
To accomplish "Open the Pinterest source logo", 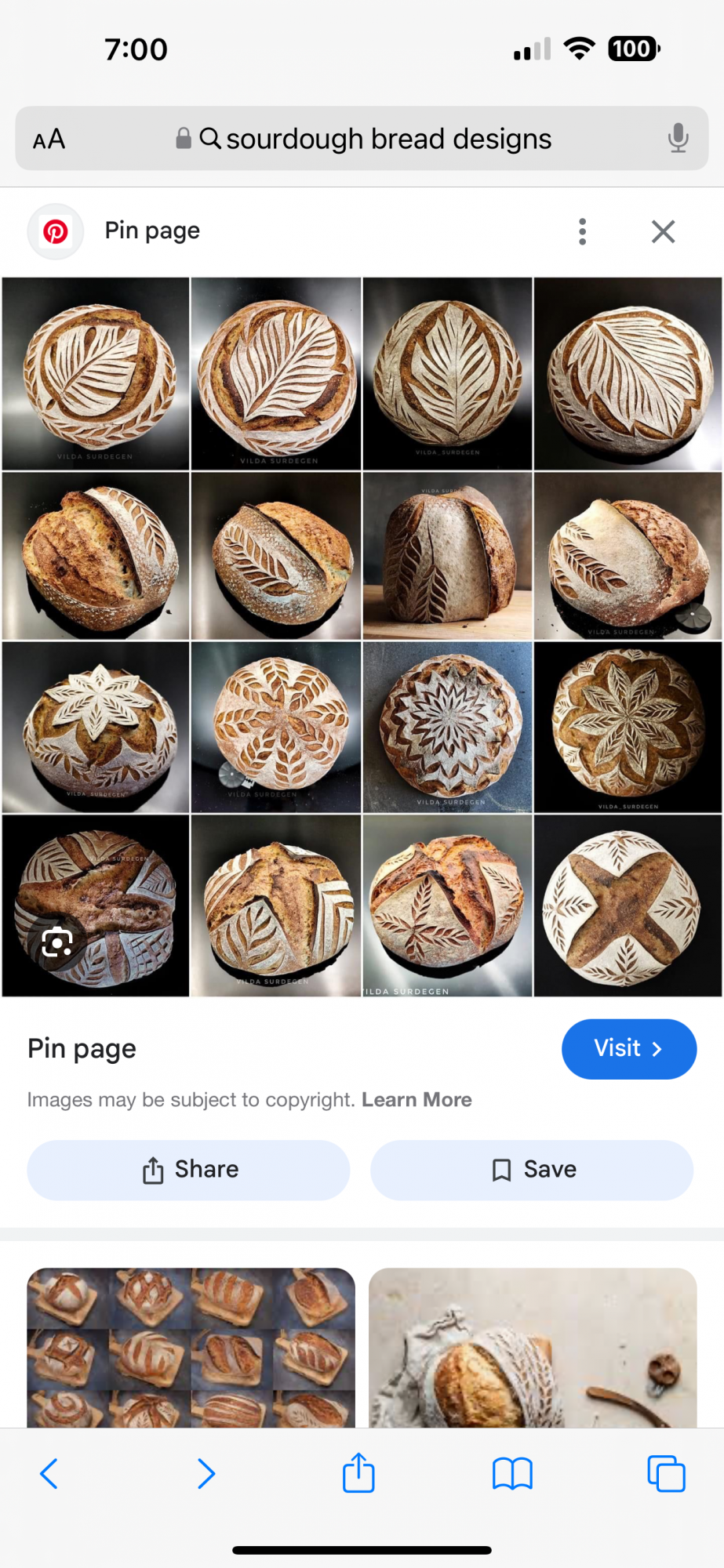I will (x=56, y=231).
